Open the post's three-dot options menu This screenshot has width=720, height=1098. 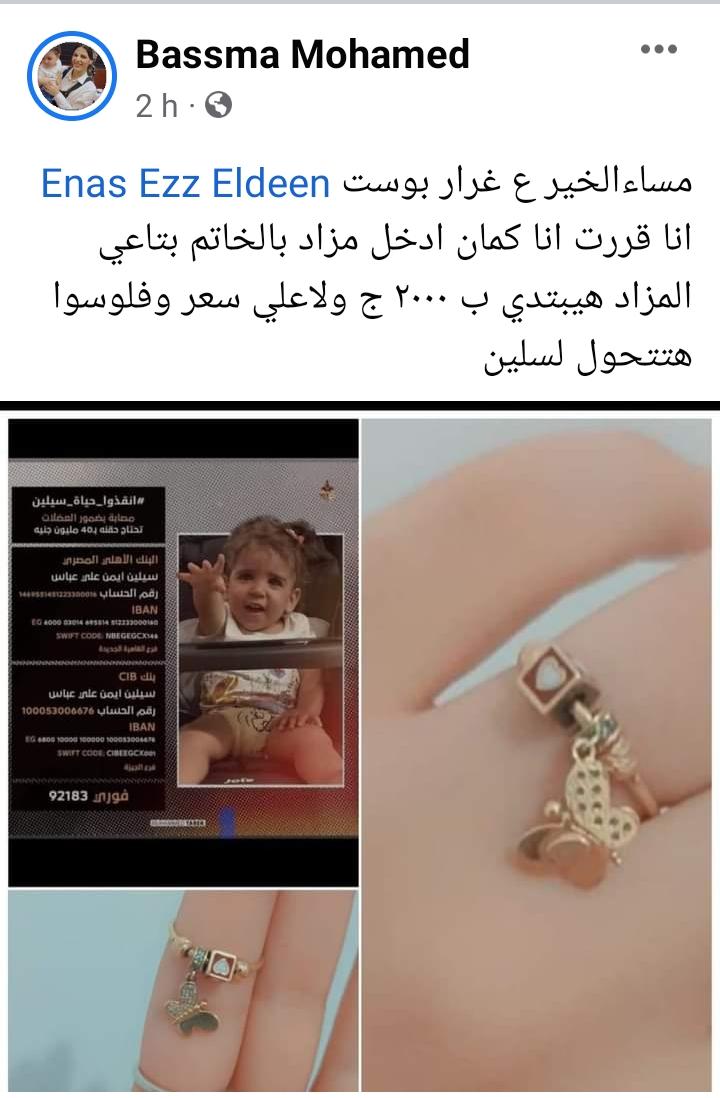point(660,49)
